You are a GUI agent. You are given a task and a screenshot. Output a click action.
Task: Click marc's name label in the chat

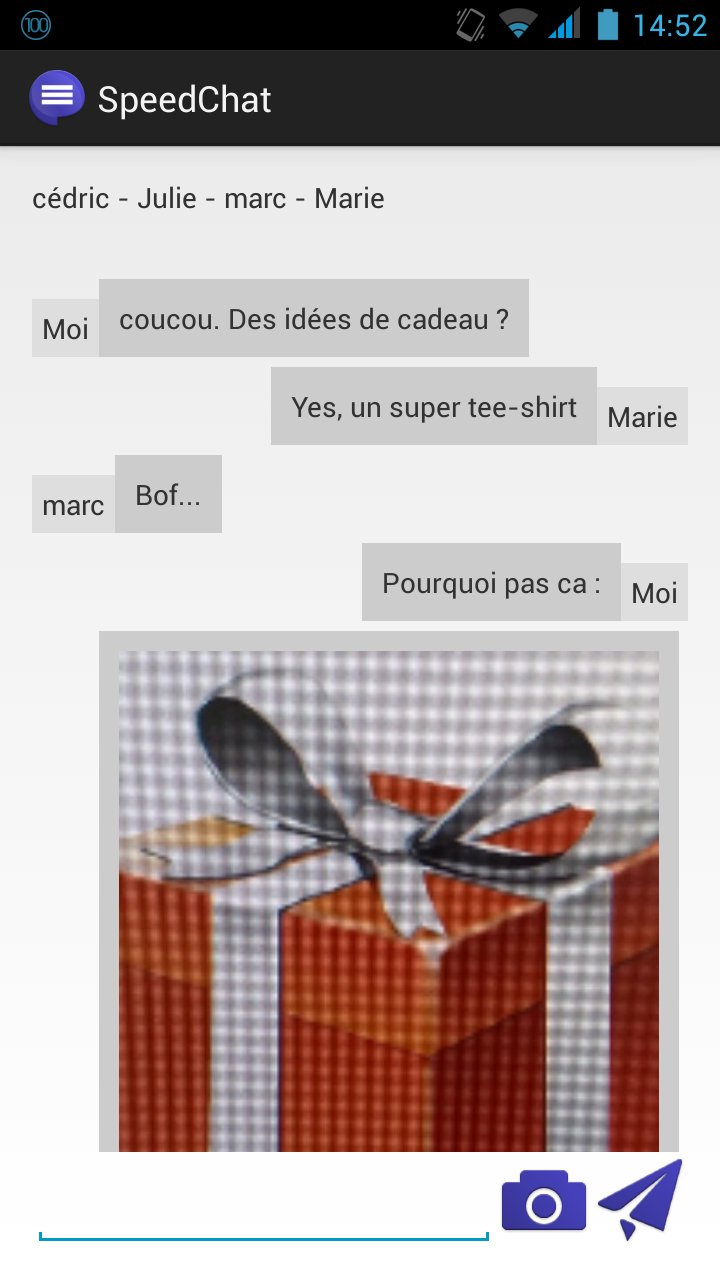click(x=73, y=505)
